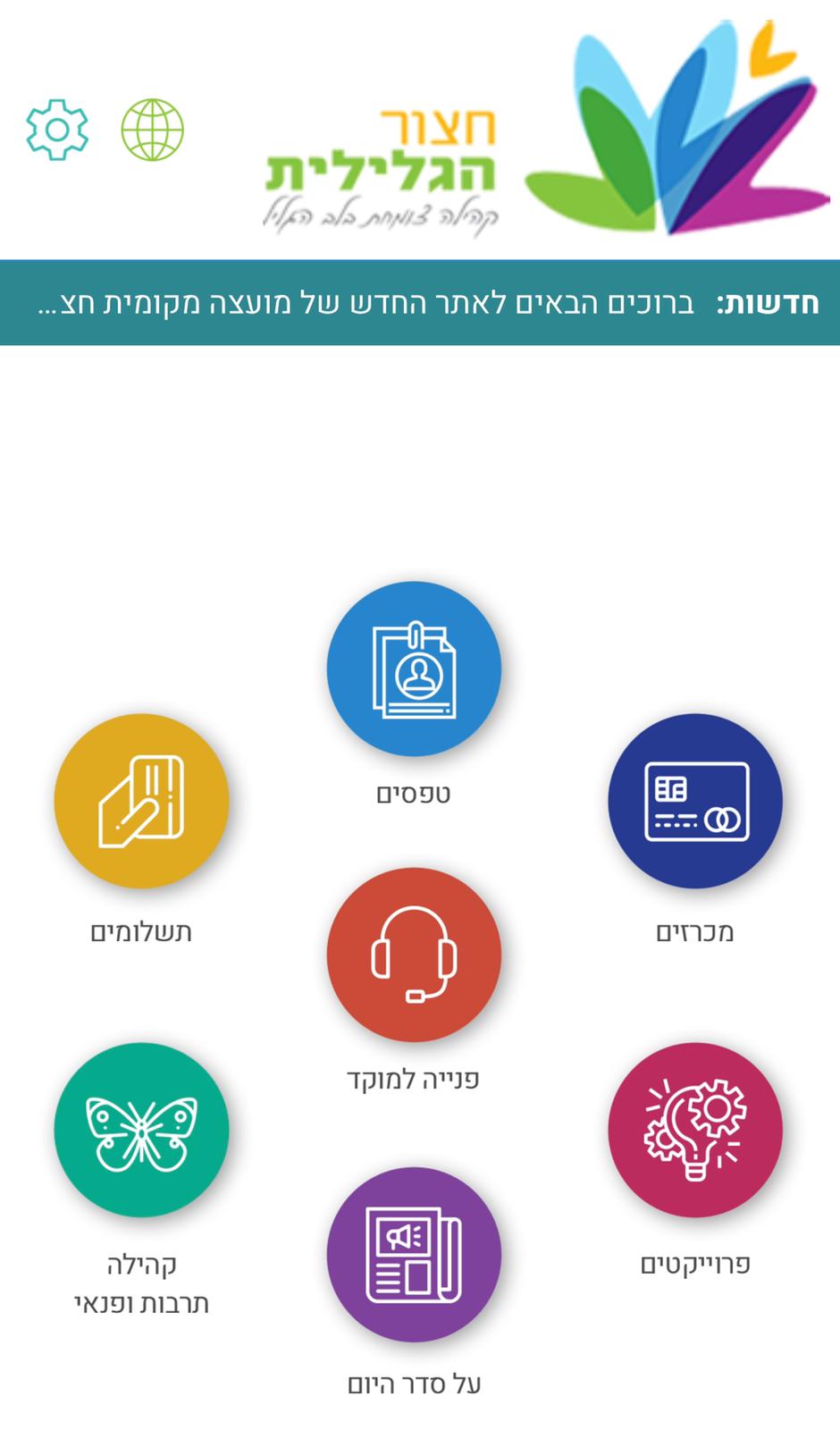Open קהילה תרבות ופנאי community section

(x=141, y=1130)
